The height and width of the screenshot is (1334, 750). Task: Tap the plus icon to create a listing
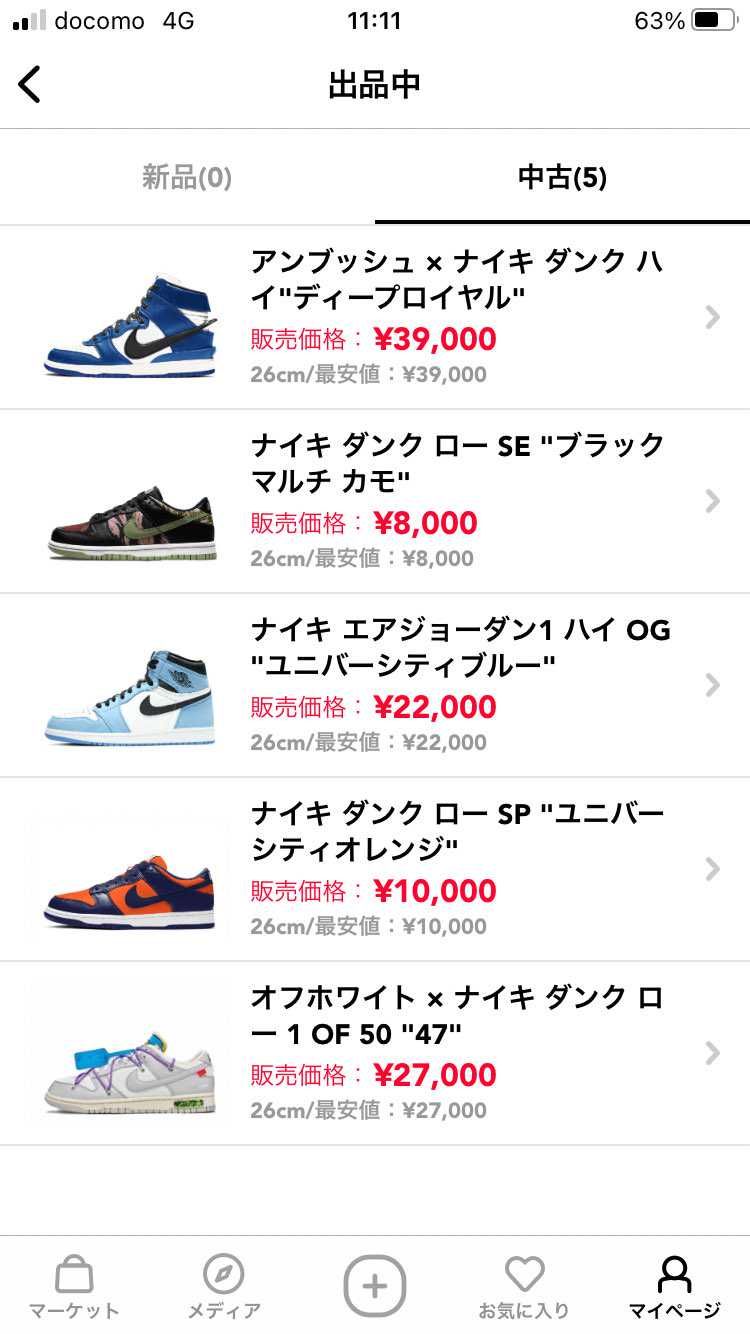374,1288
